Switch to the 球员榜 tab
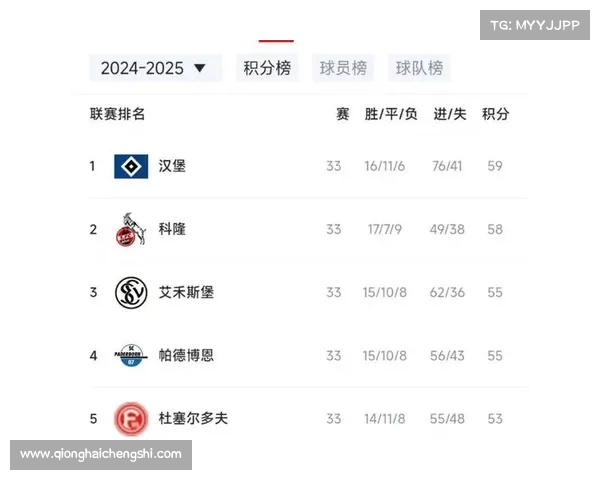The image size is (600, 480). click(x=343, y=68)
